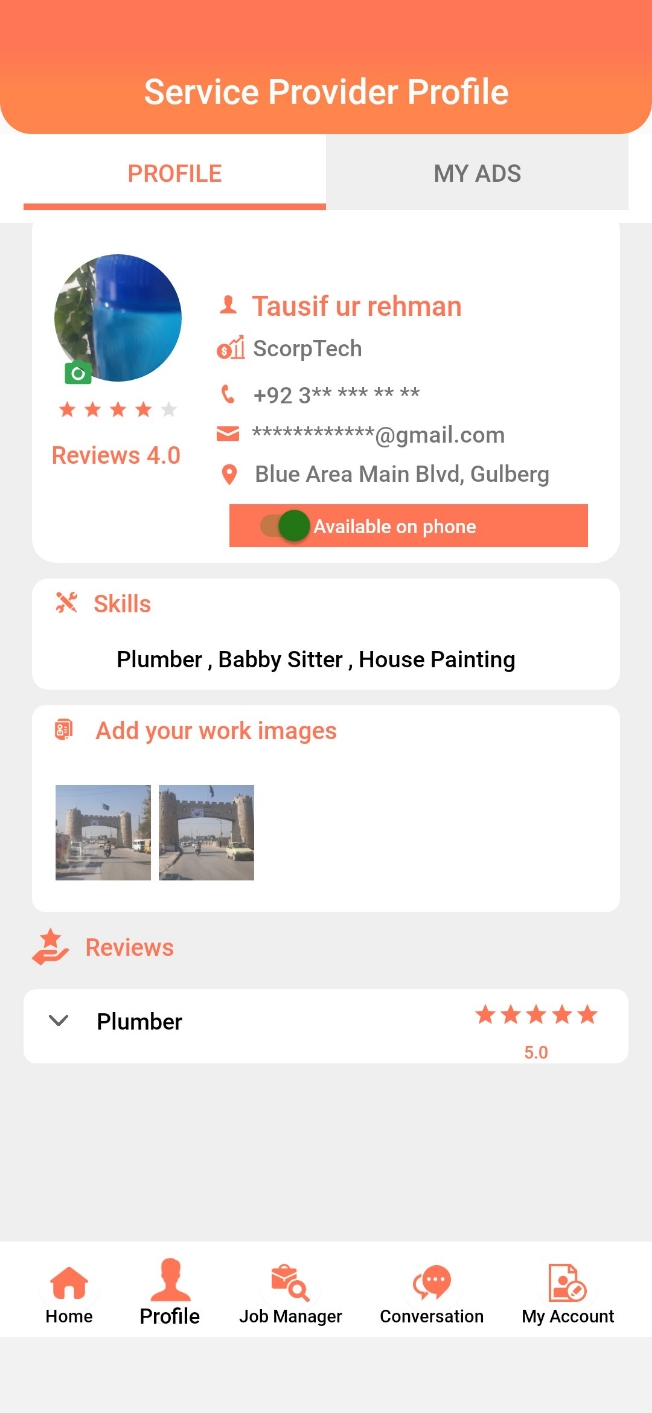Open the second work image
652x1413 pixels.
point(206,832)
